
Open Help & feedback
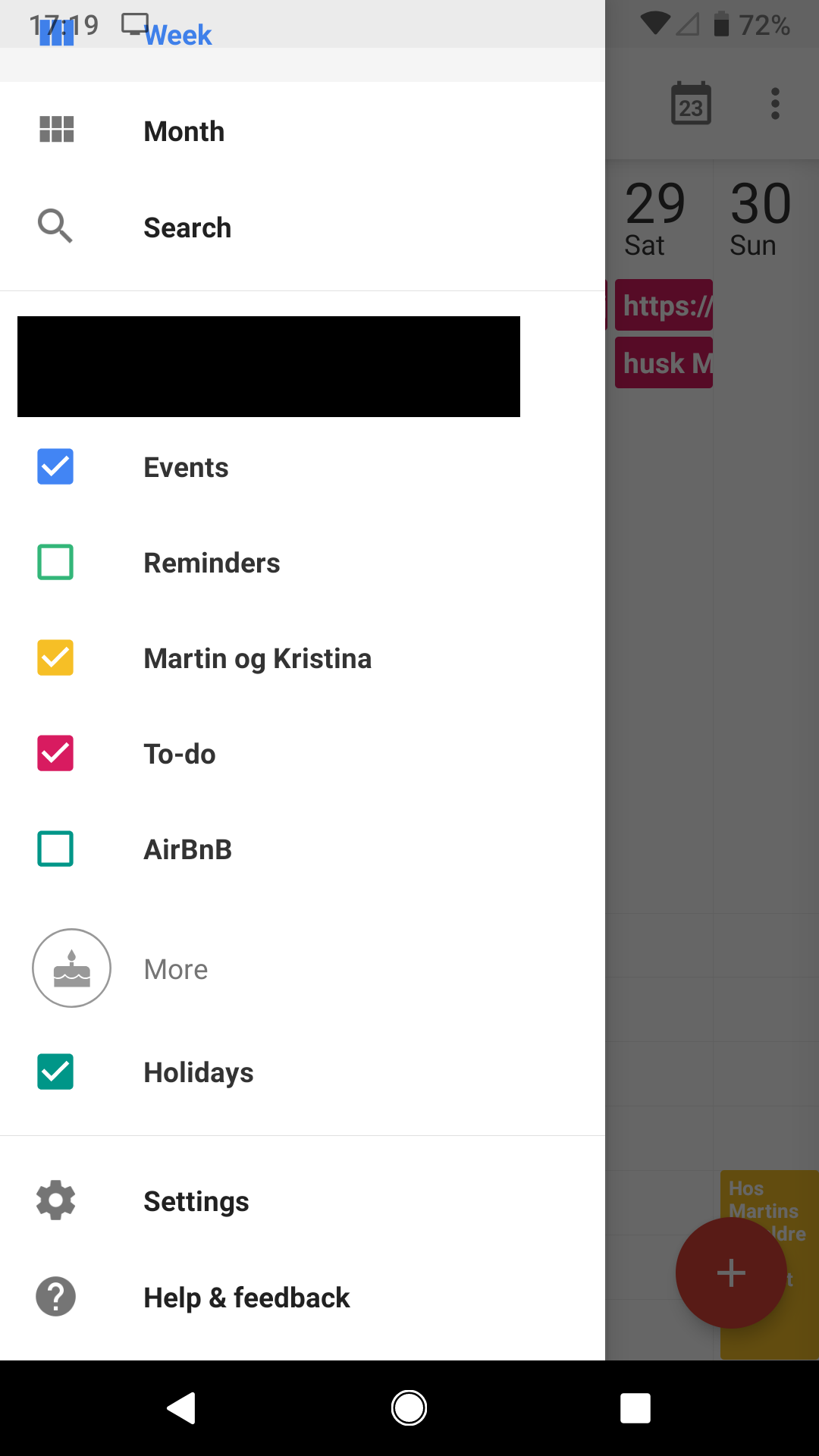pyautogui.click(x=246, y=1298)
